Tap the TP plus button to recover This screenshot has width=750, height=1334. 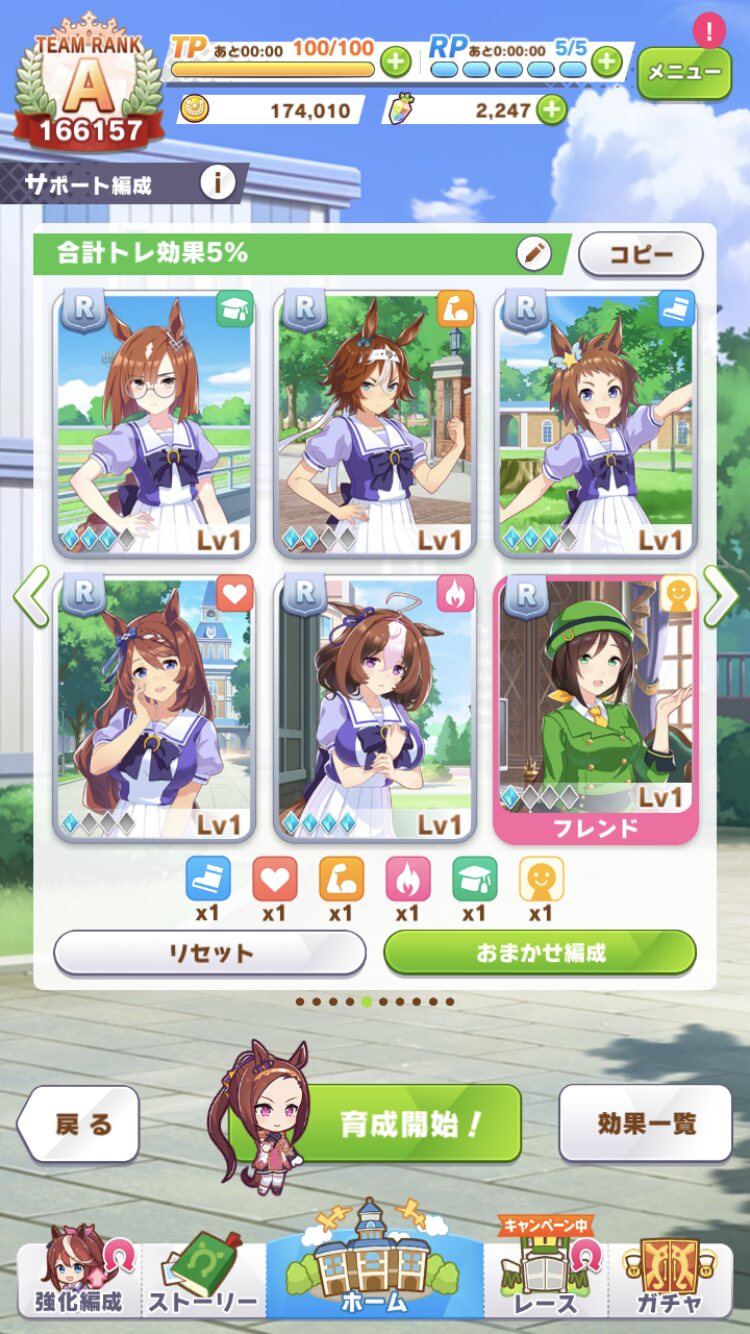396,62
